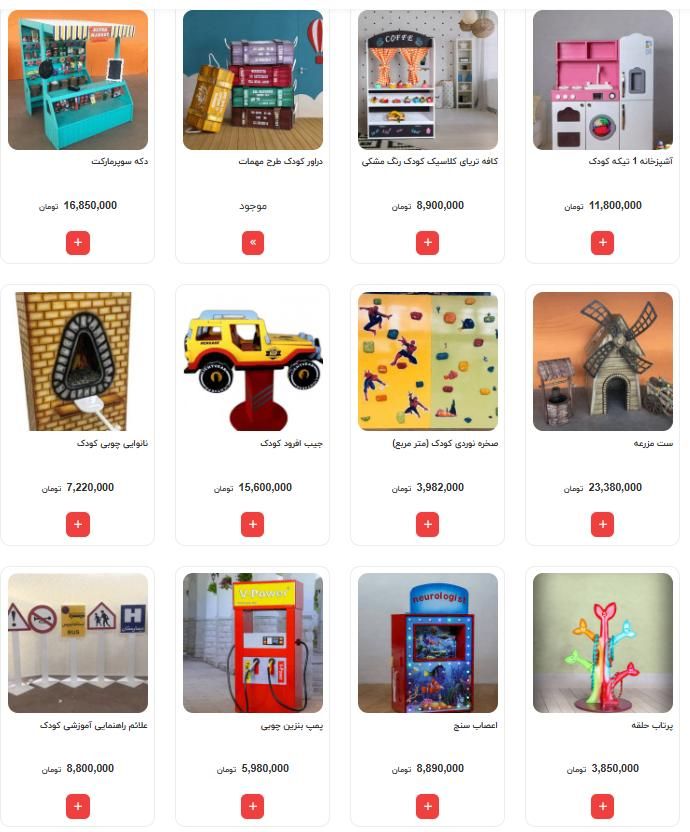Add دکه سوپرمارکت to the cart
Viewport: 690px width, 832px height.
78,242
